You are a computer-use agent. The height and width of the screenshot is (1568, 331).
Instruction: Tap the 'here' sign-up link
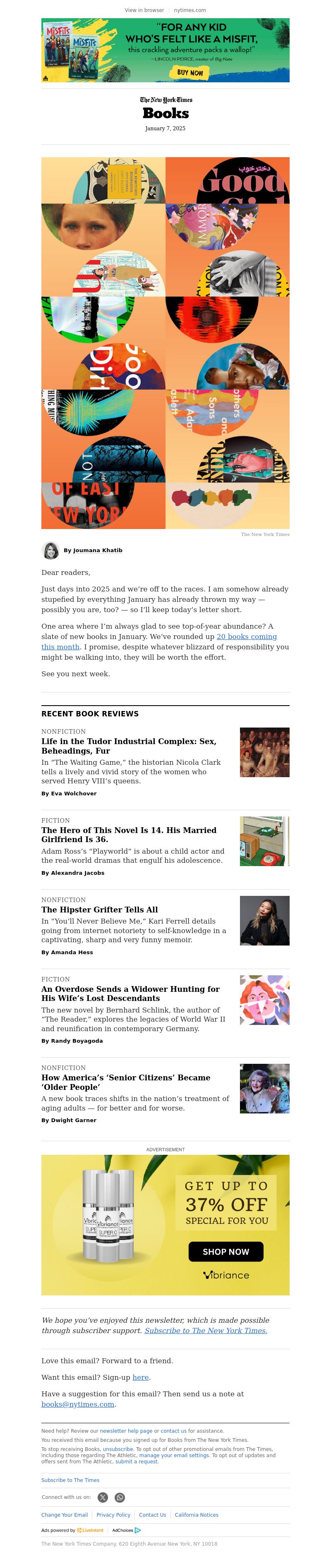click(141, 1377)
